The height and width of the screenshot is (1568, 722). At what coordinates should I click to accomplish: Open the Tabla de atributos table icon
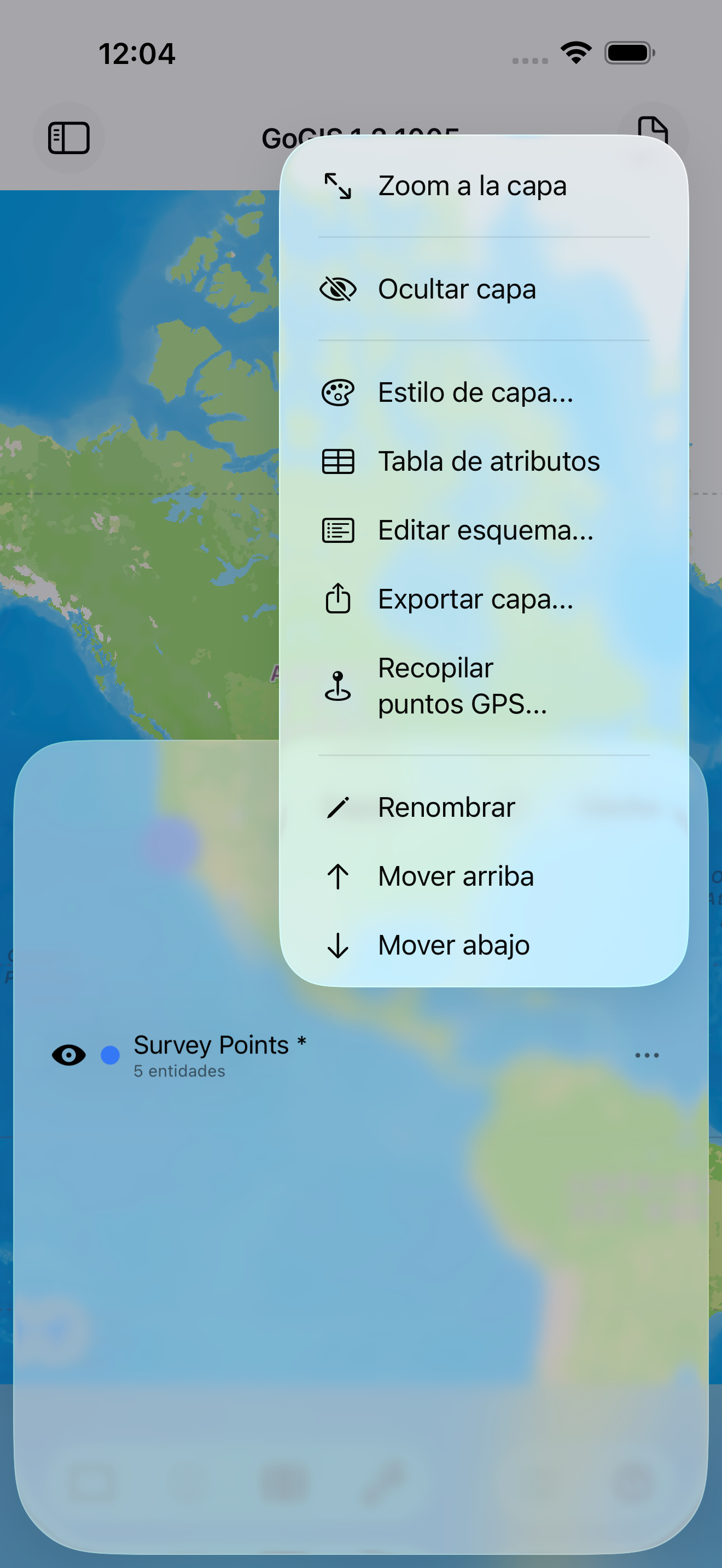(x=339, y=461)
